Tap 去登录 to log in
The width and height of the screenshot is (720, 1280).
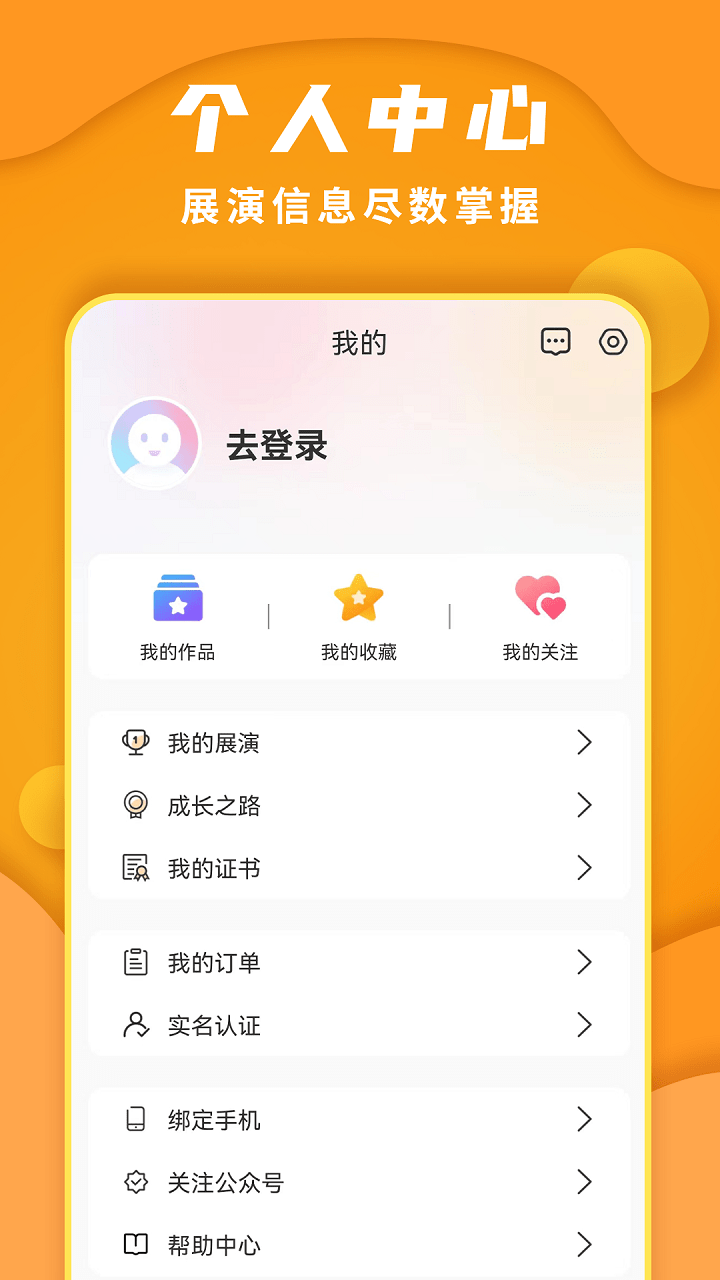[277, 446]
